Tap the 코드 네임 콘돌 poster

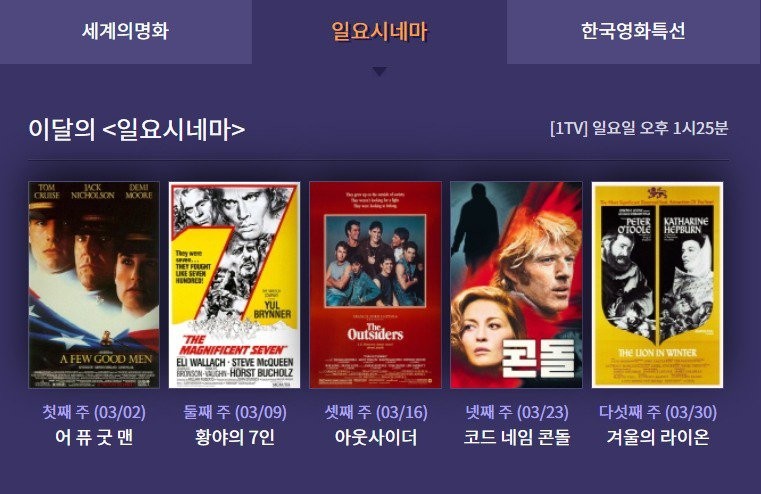tap(516, 285)
